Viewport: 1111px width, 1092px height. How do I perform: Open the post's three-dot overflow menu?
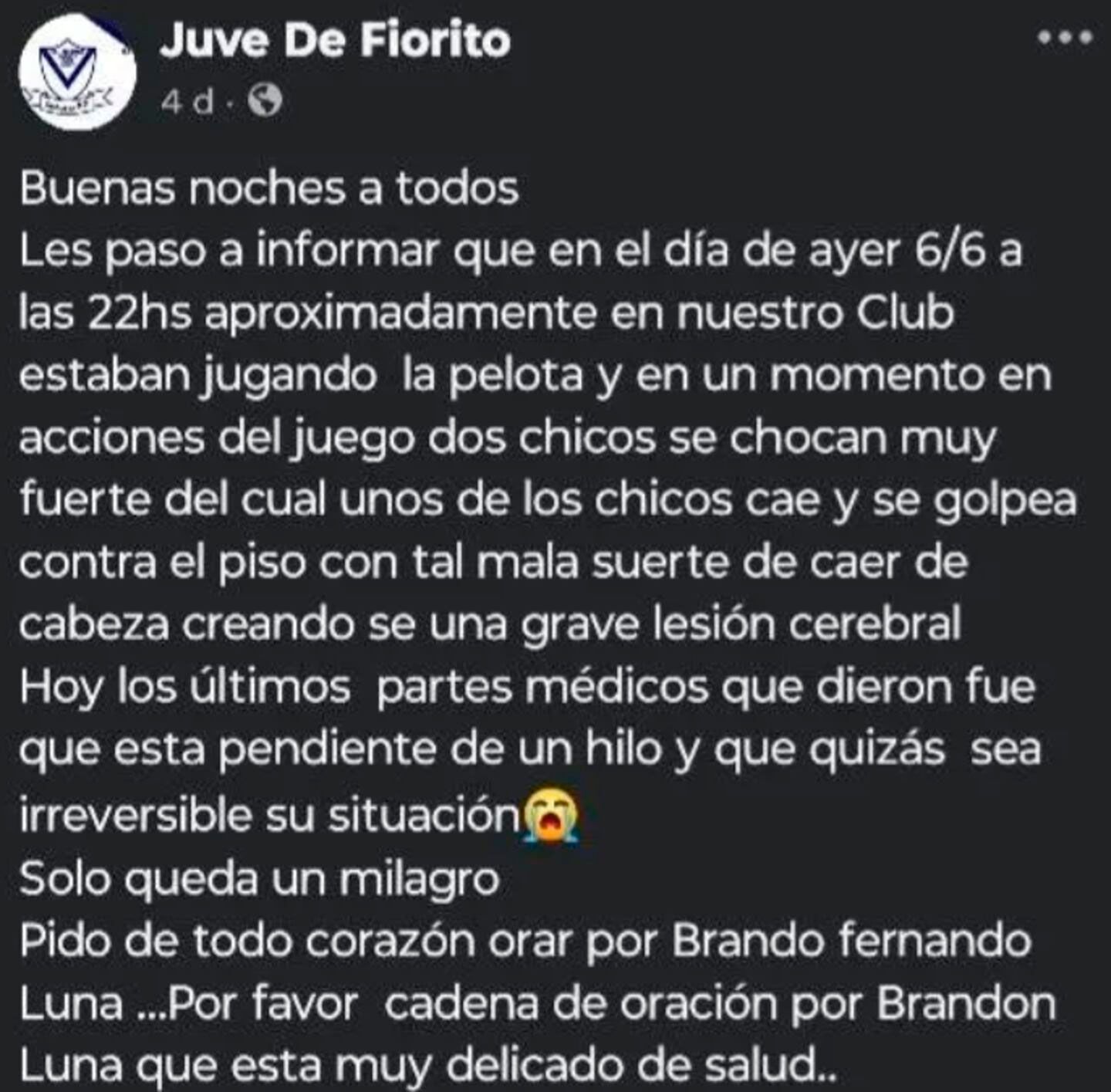coord(1065,39)
